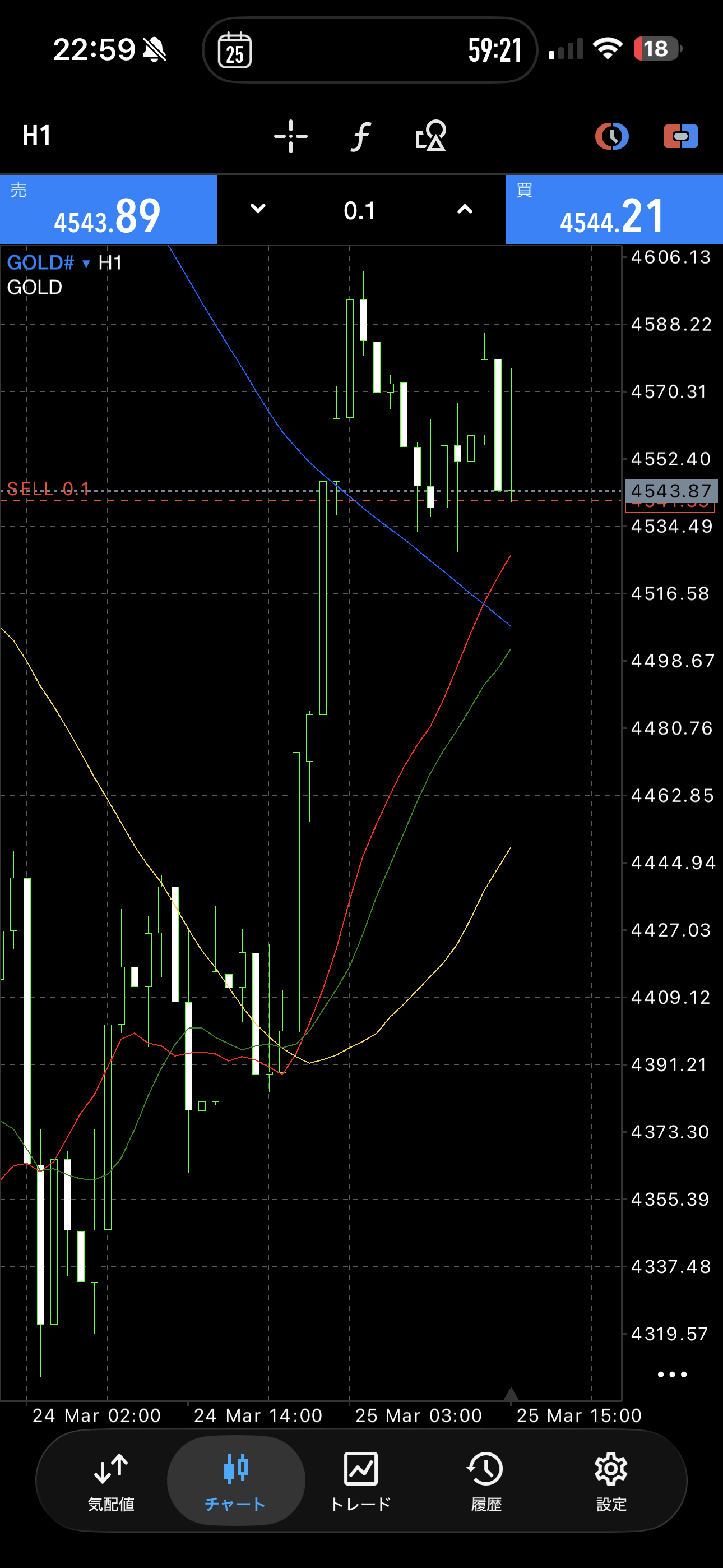Open the indicators function menu
Image resolution: width=723 pixels, height=1568 pixels.
click(360, 136)
